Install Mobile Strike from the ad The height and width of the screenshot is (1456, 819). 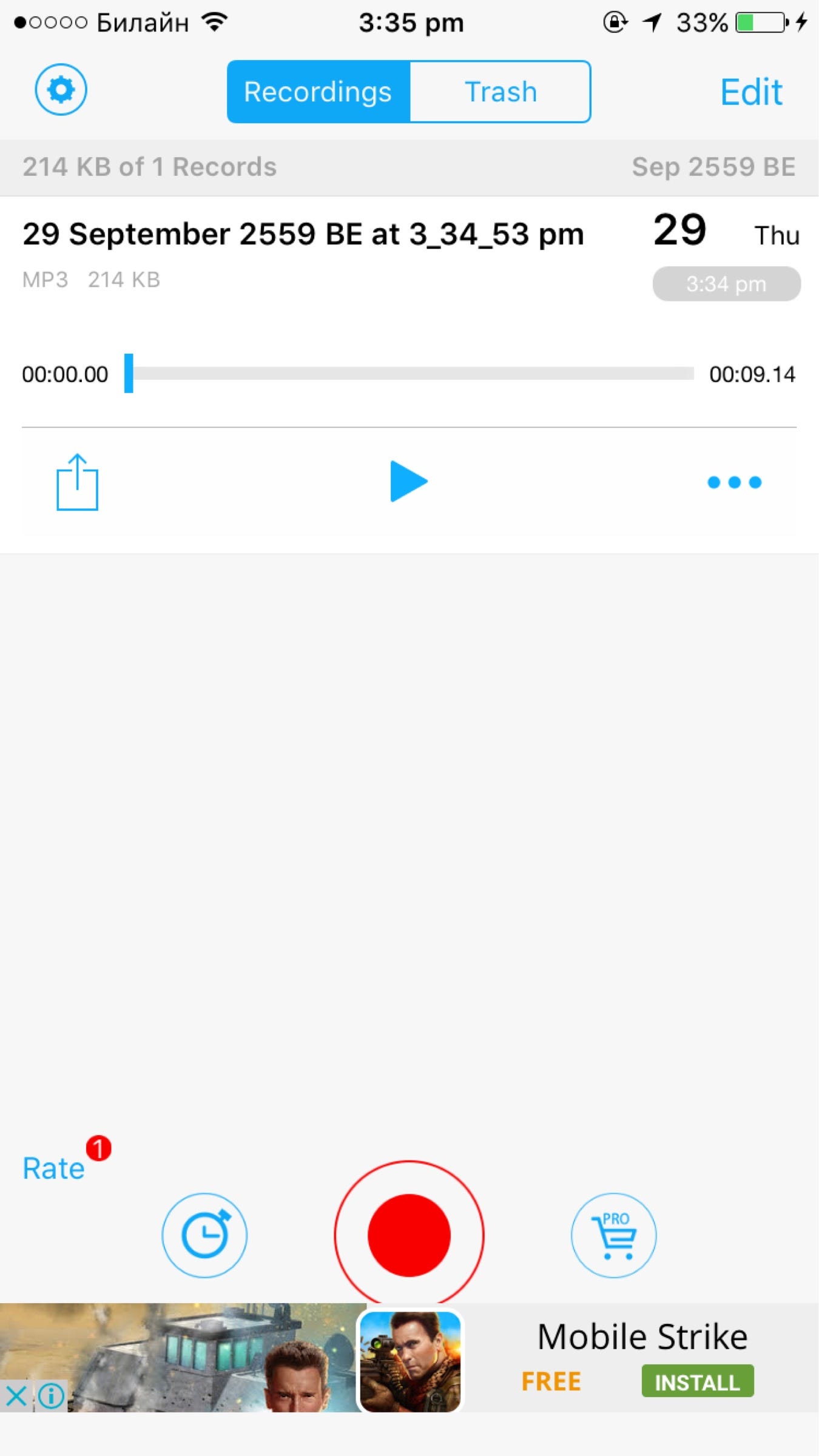tap(698, 1381)
